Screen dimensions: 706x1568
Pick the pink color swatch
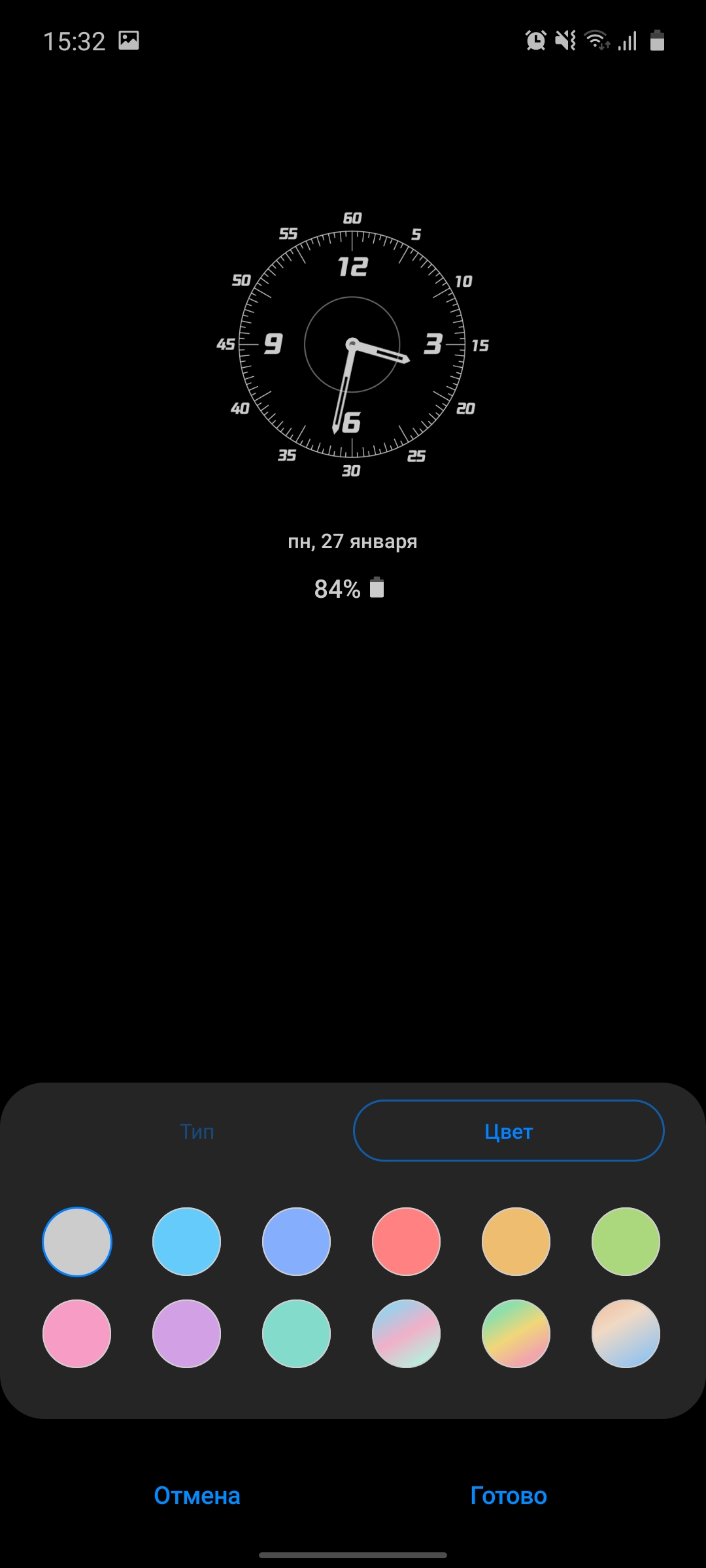77,1333
